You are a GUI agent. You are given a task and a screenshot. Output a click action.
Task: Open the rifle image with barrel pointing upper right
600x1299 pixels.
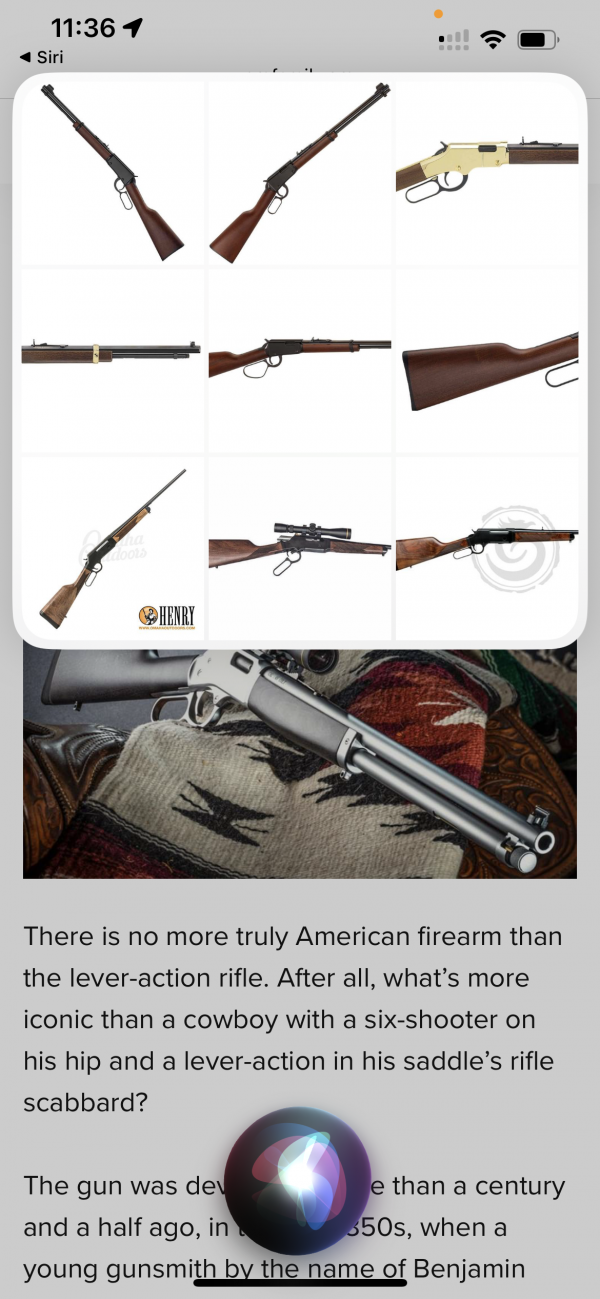(x=299, y=173)
